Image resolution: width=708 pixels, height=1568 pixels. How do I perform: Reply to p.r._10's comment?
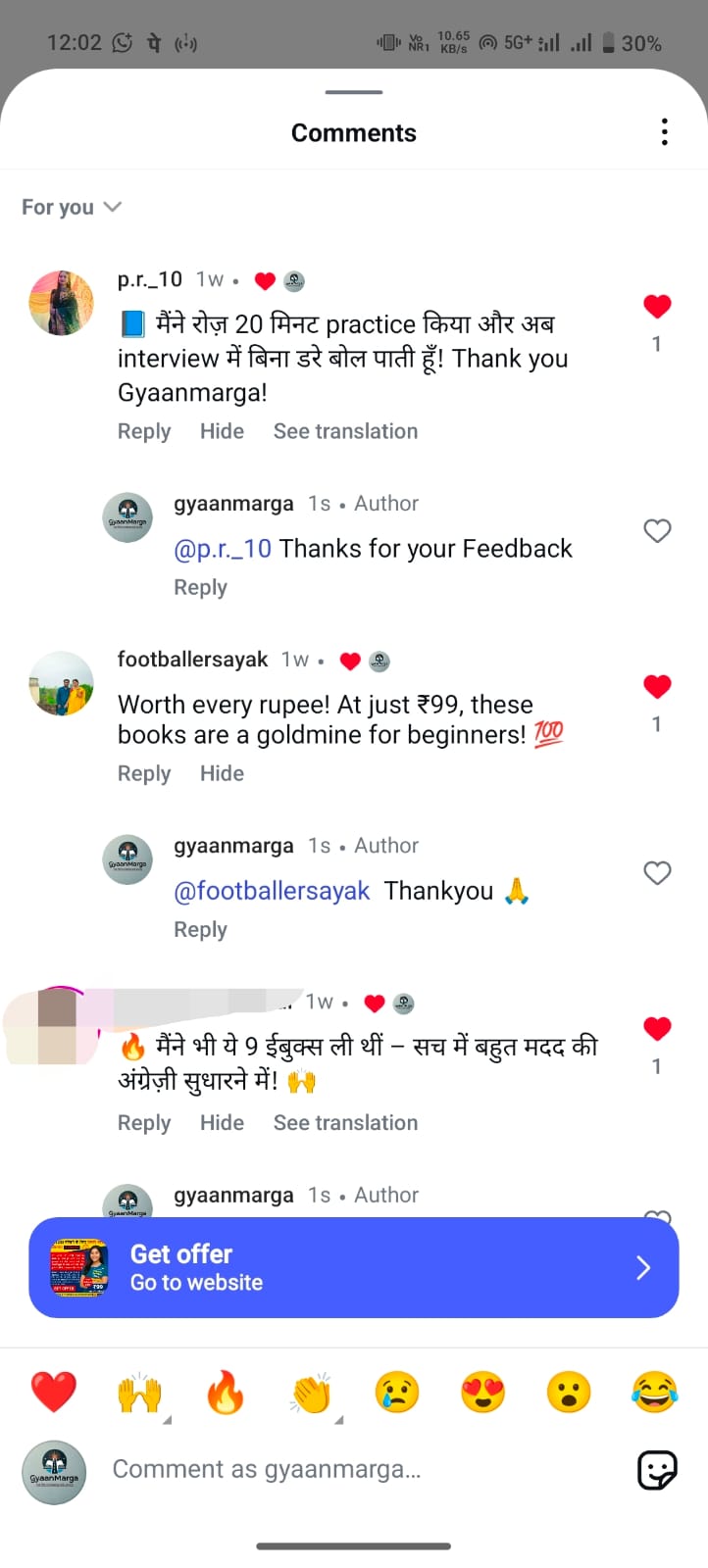click(144, 431)
